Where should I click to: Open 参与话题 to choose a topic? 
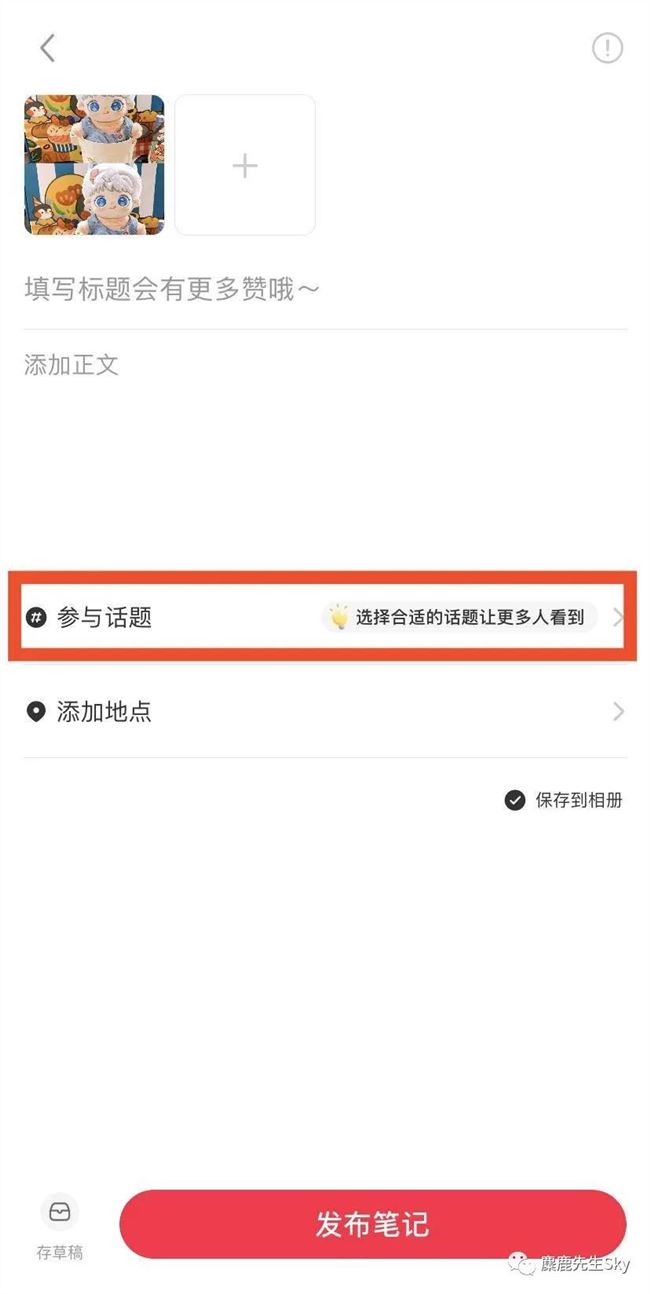(325, 617)
